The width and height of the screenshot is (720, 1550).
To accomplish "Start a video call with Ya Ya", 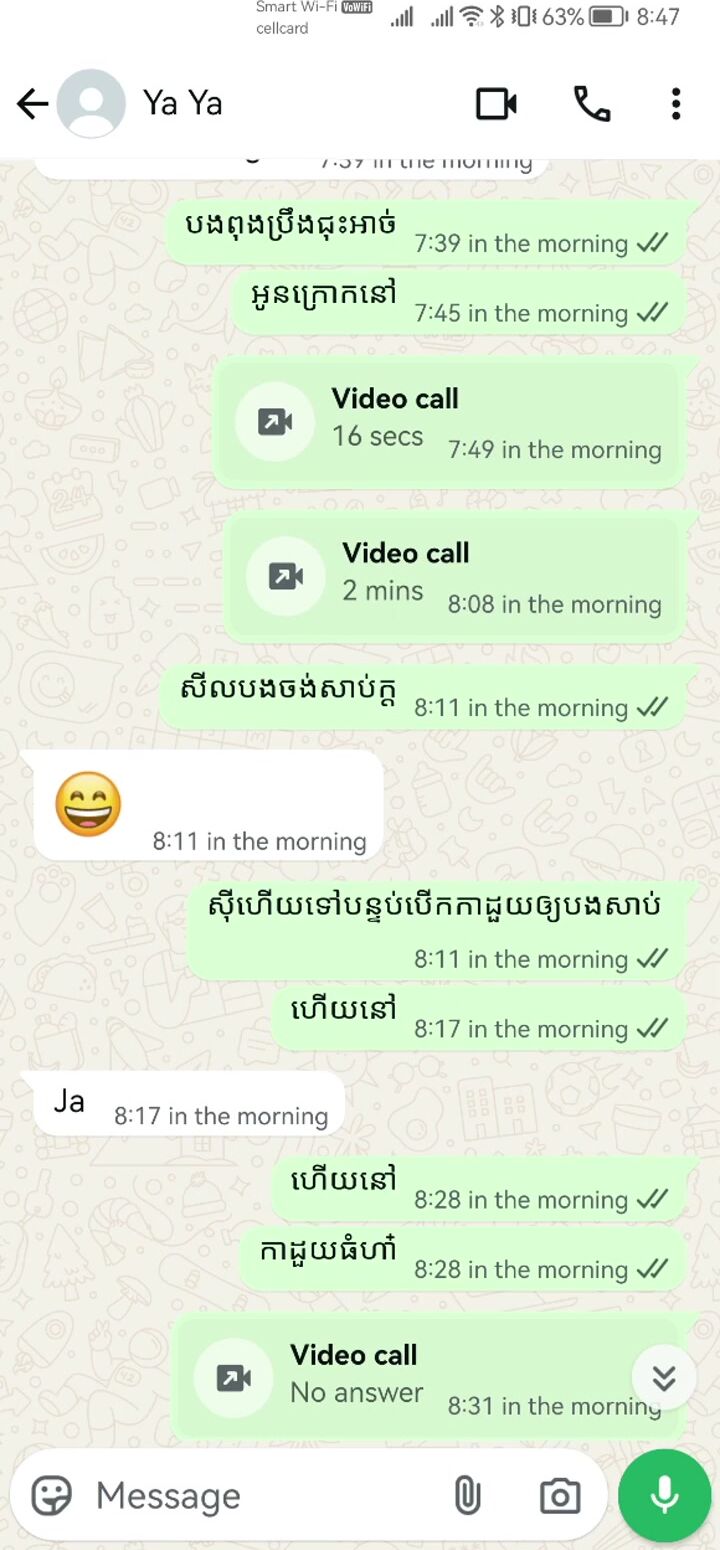I will pyautogui.click(x=496, y=104).
